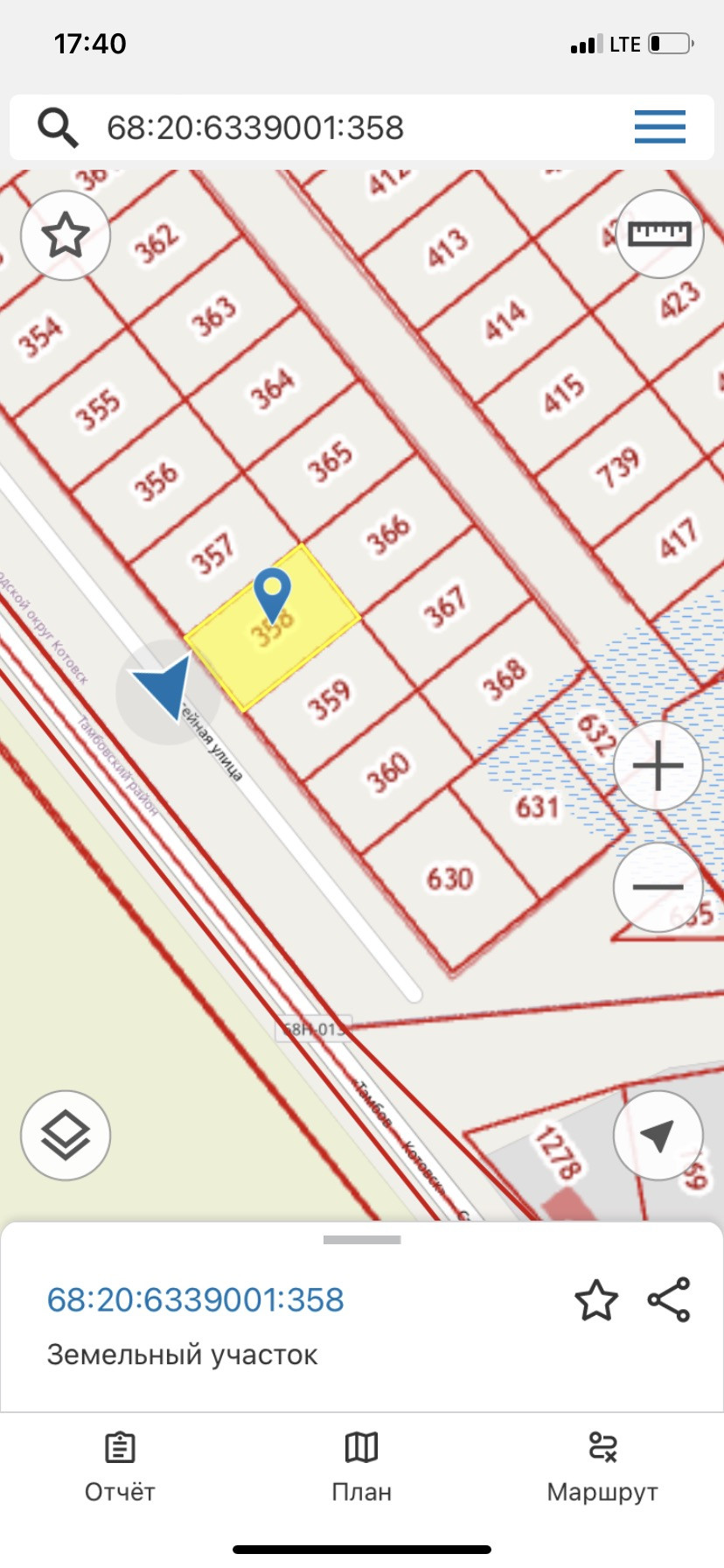Open the Отчёт report
The image size is (724, 1568).
[x=120, y=1467]
